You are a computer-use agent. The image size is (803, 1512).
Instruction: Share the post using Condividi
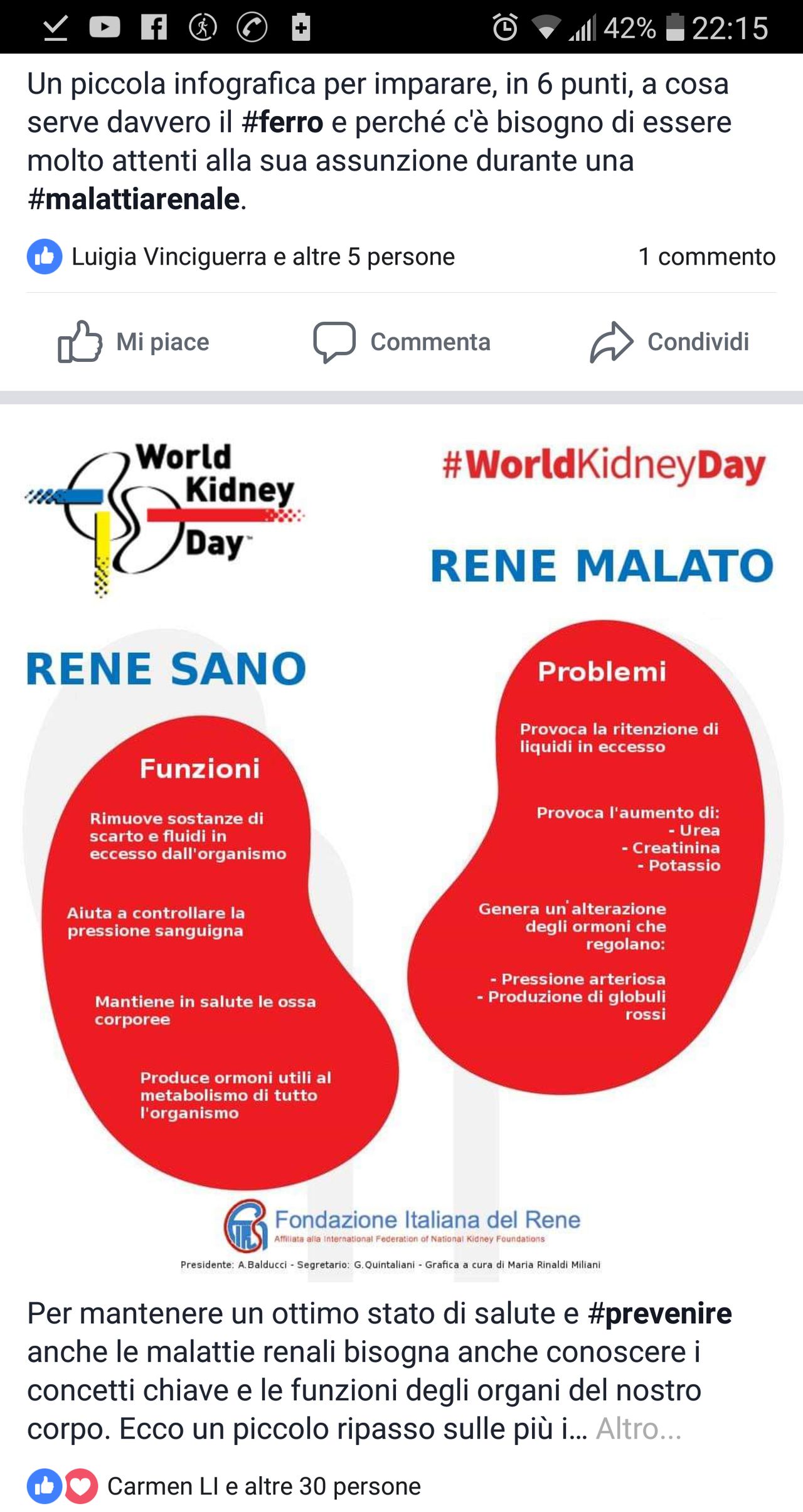[x=669, y=342]
